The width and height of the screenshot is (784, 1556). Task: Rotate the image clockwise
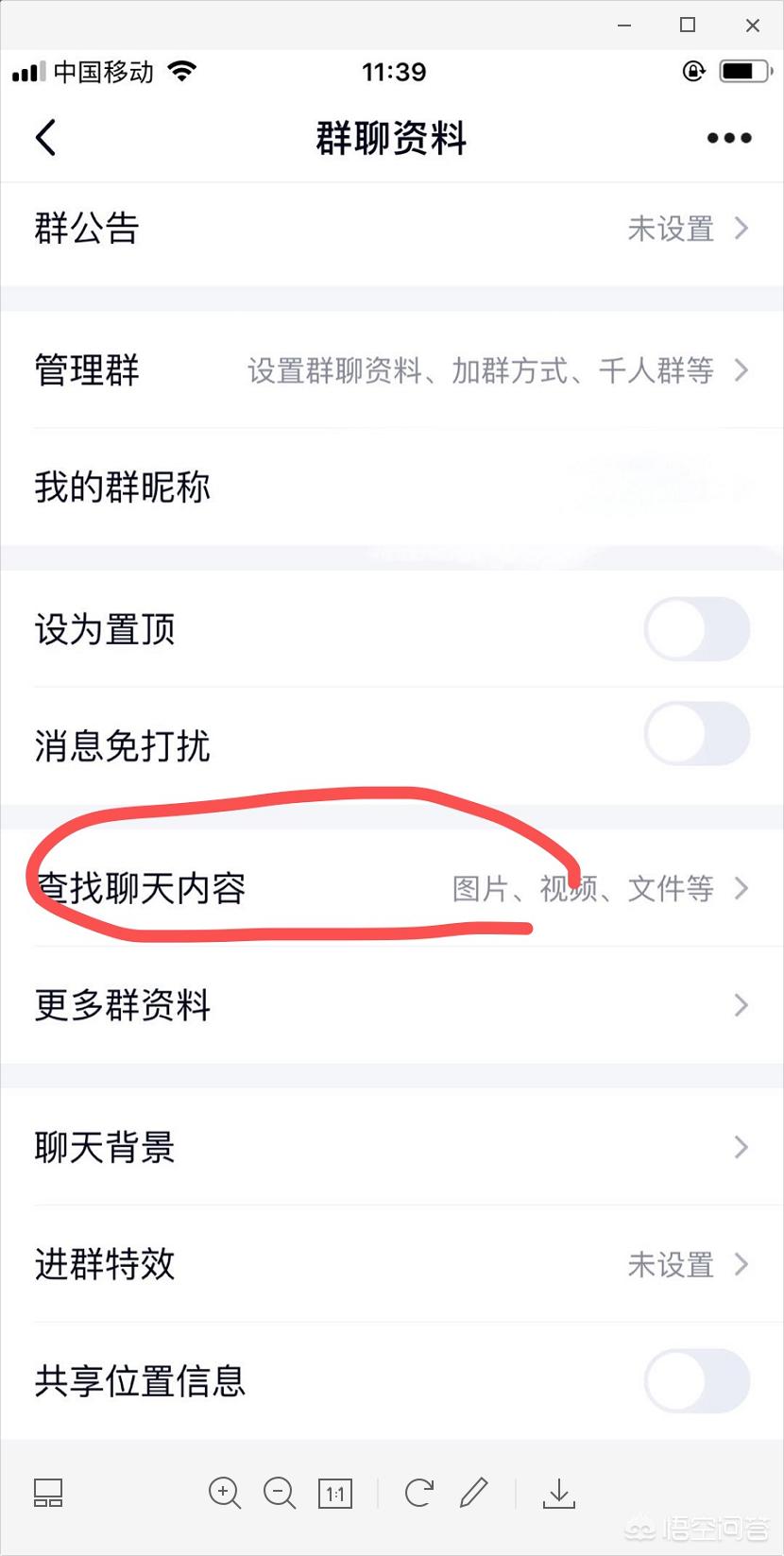418,1493
